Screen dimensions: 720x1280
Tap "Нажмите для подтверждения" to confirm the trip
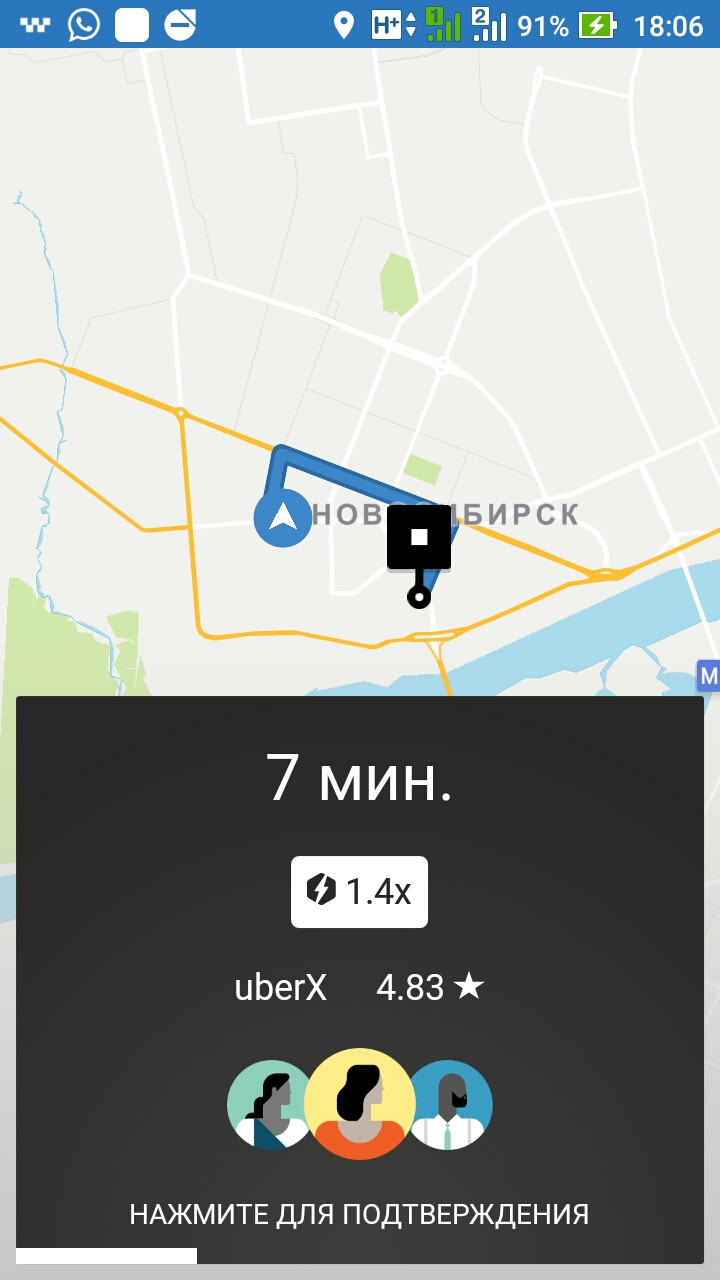(x=359, y=1214)
